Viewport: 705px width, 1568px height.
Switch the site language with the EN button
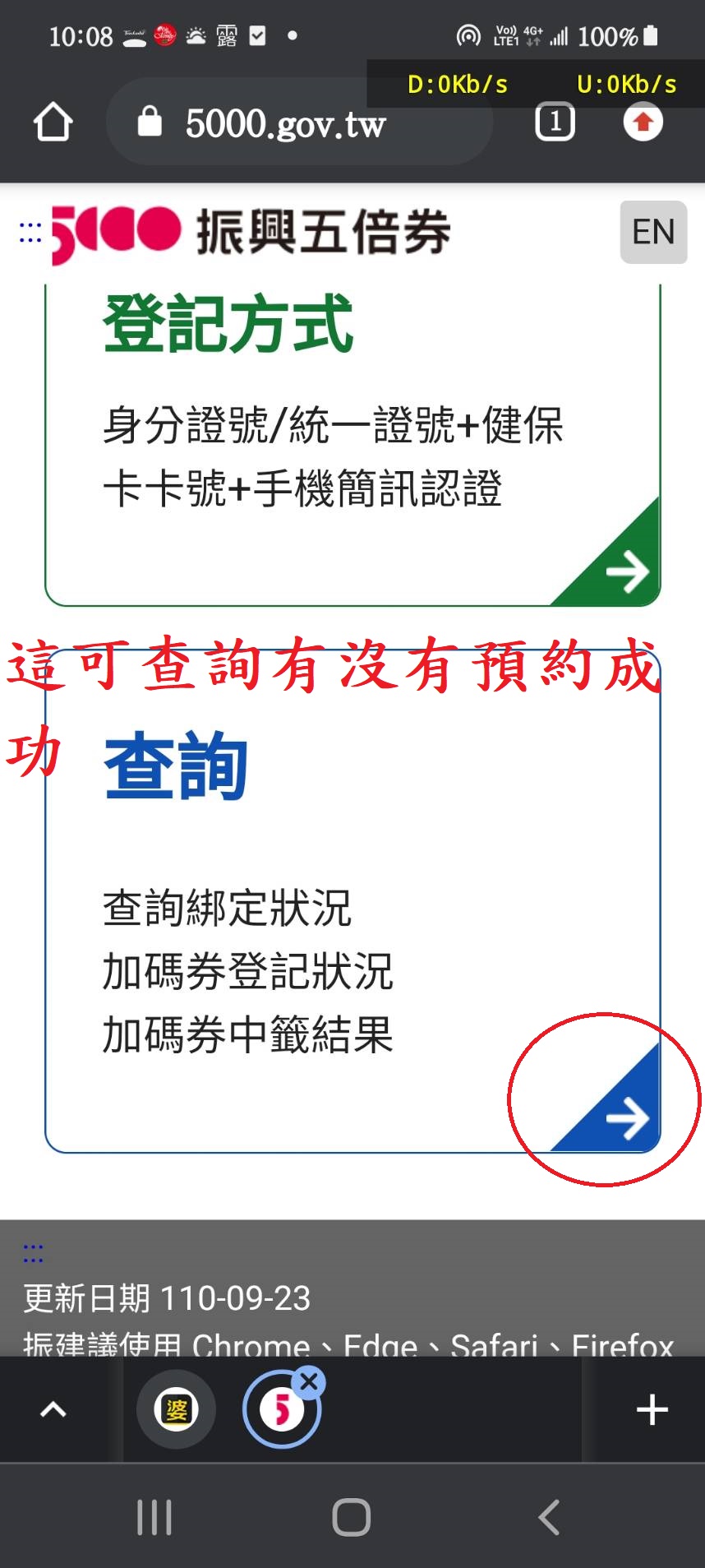(653, 232)
